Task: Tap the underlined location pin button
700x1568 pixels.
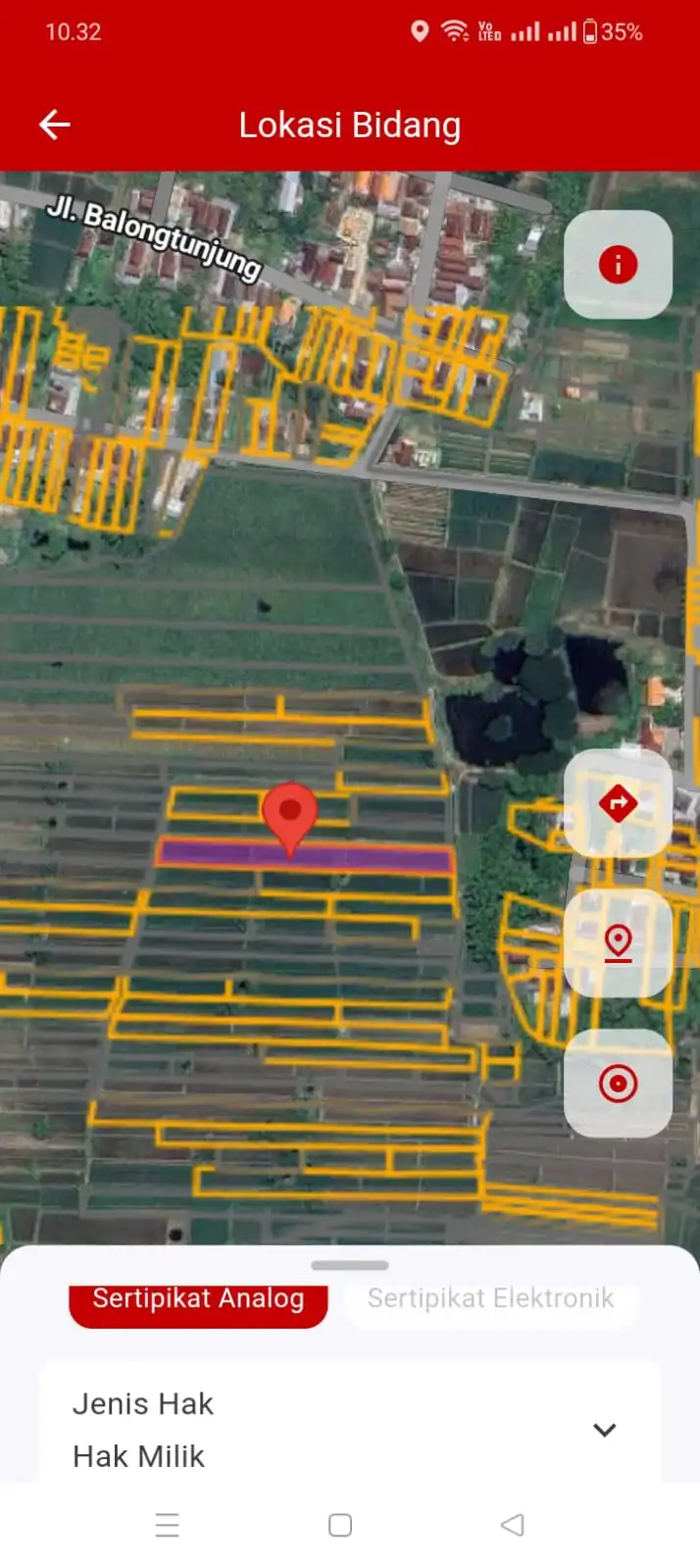Action: [x=618, y=943]
